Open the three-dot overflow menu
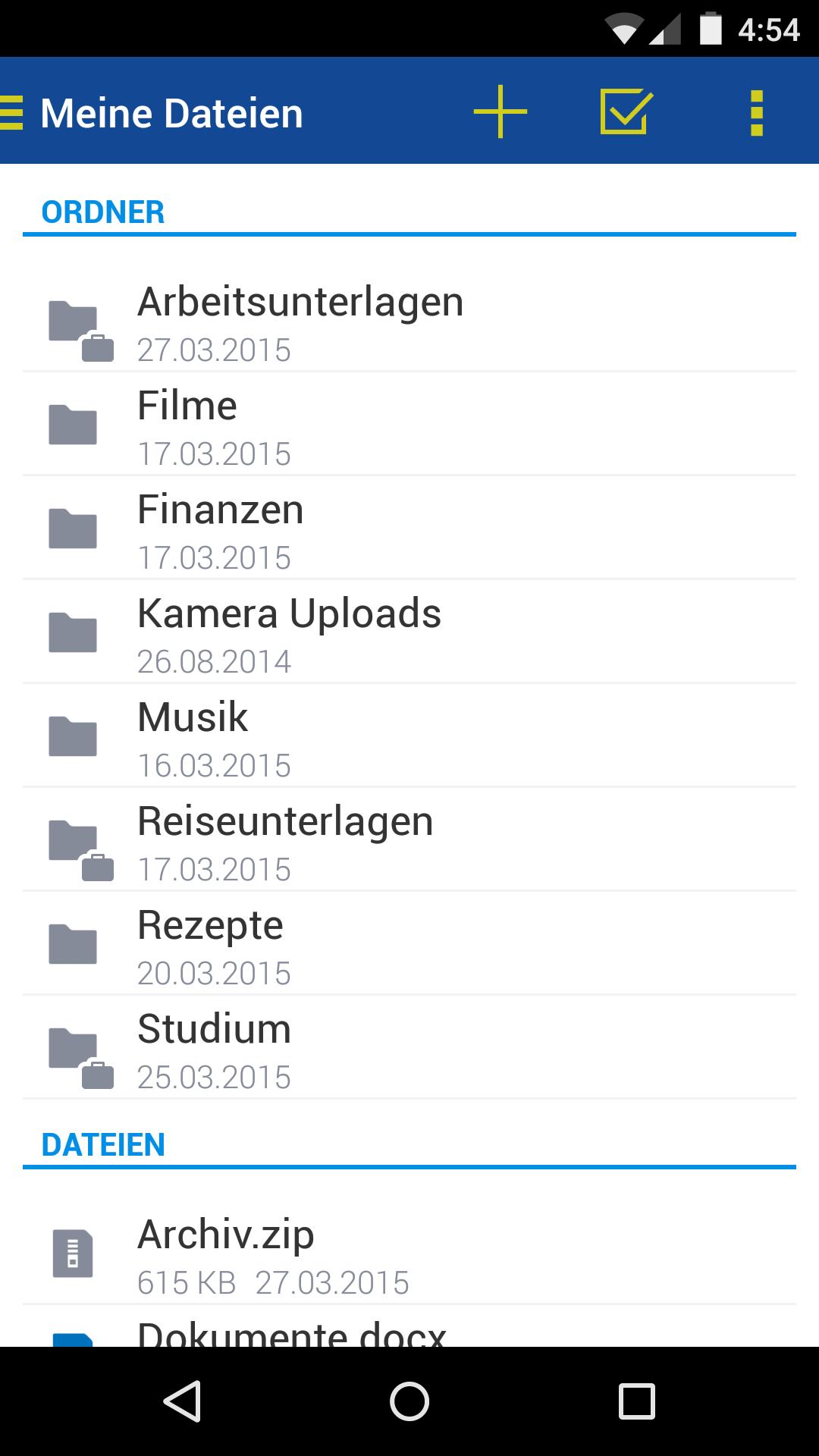The image size is (819, 1456). pyautogui.click(x=756, y=113)
